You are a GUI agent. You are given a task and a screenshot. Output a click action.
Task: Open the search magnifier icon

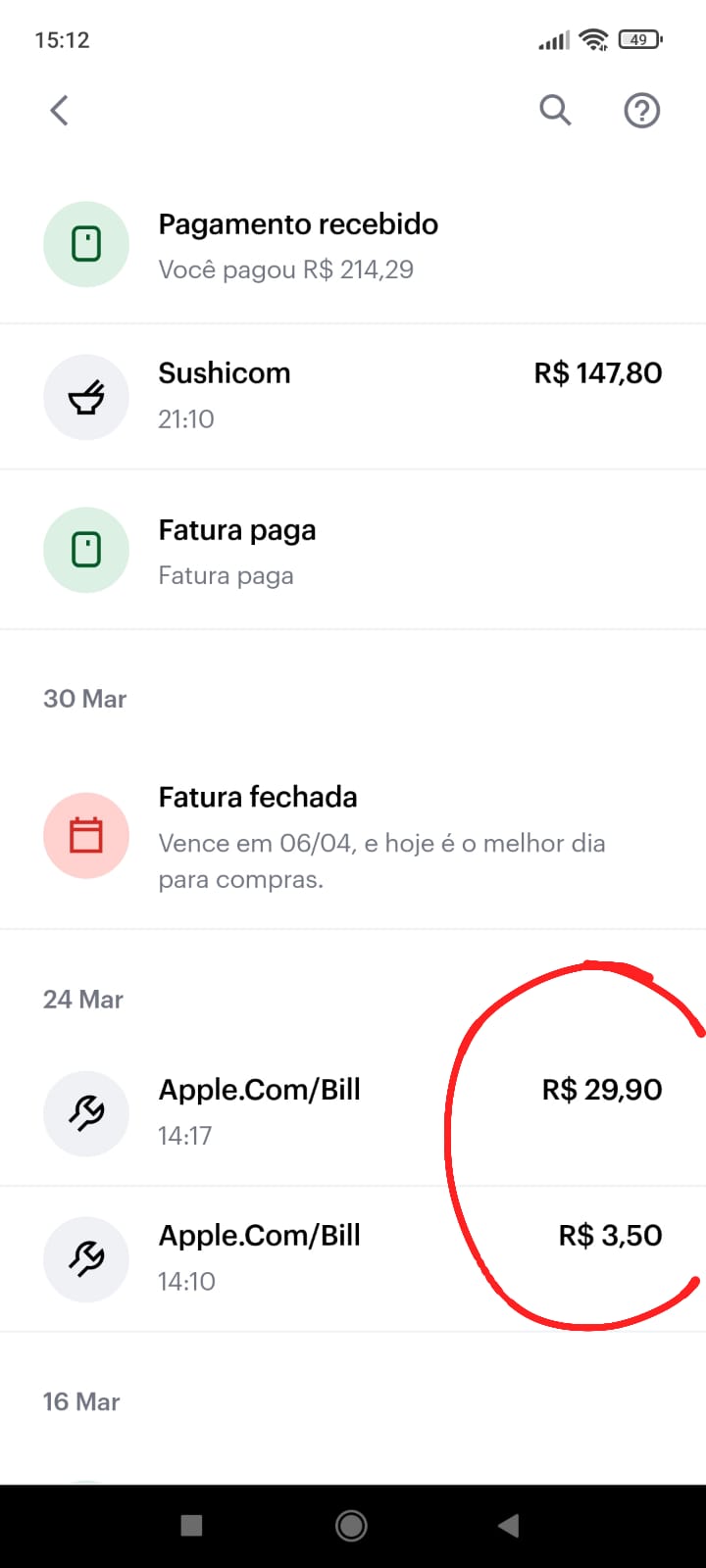point(555,110)
